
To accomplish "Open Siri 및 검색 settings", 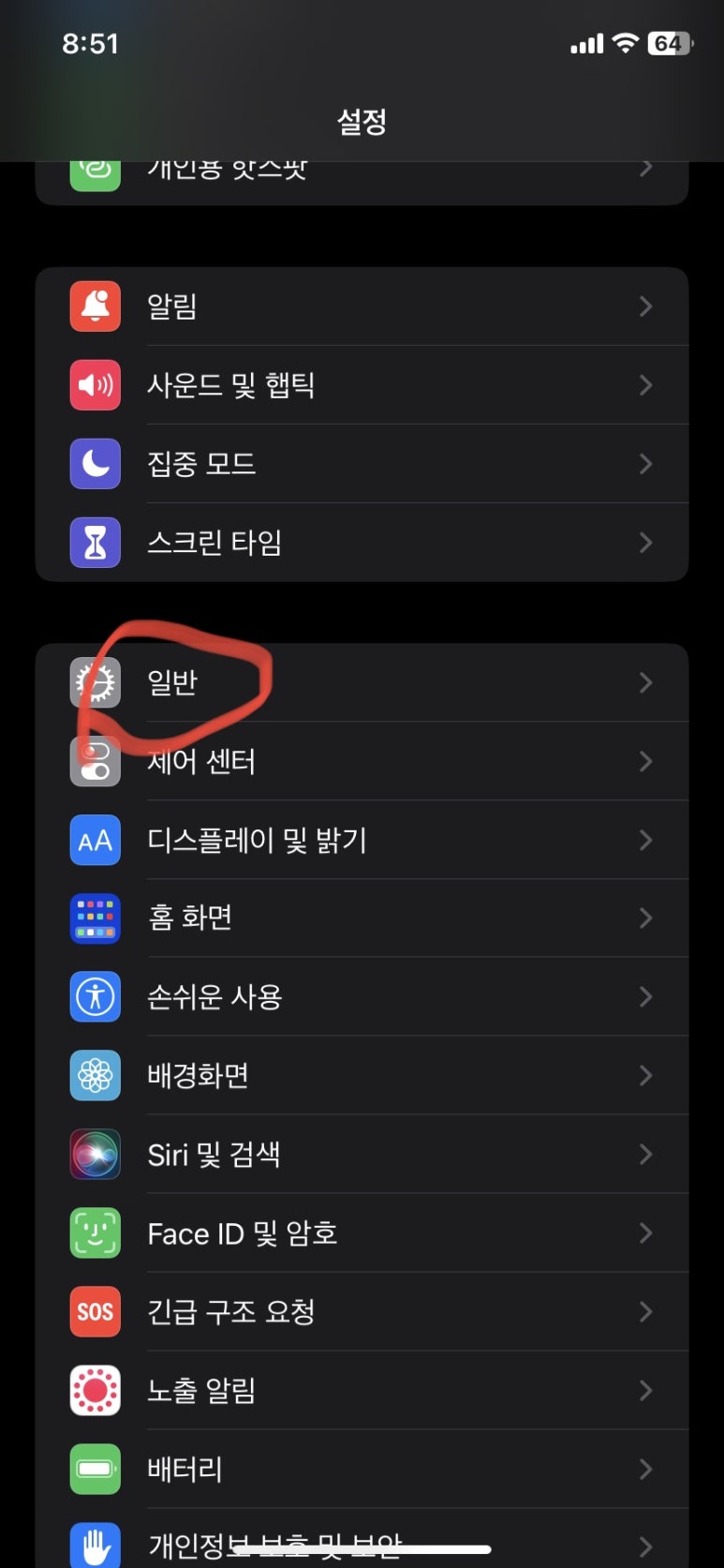I will pyautogui.click(x=362, y=1154).
